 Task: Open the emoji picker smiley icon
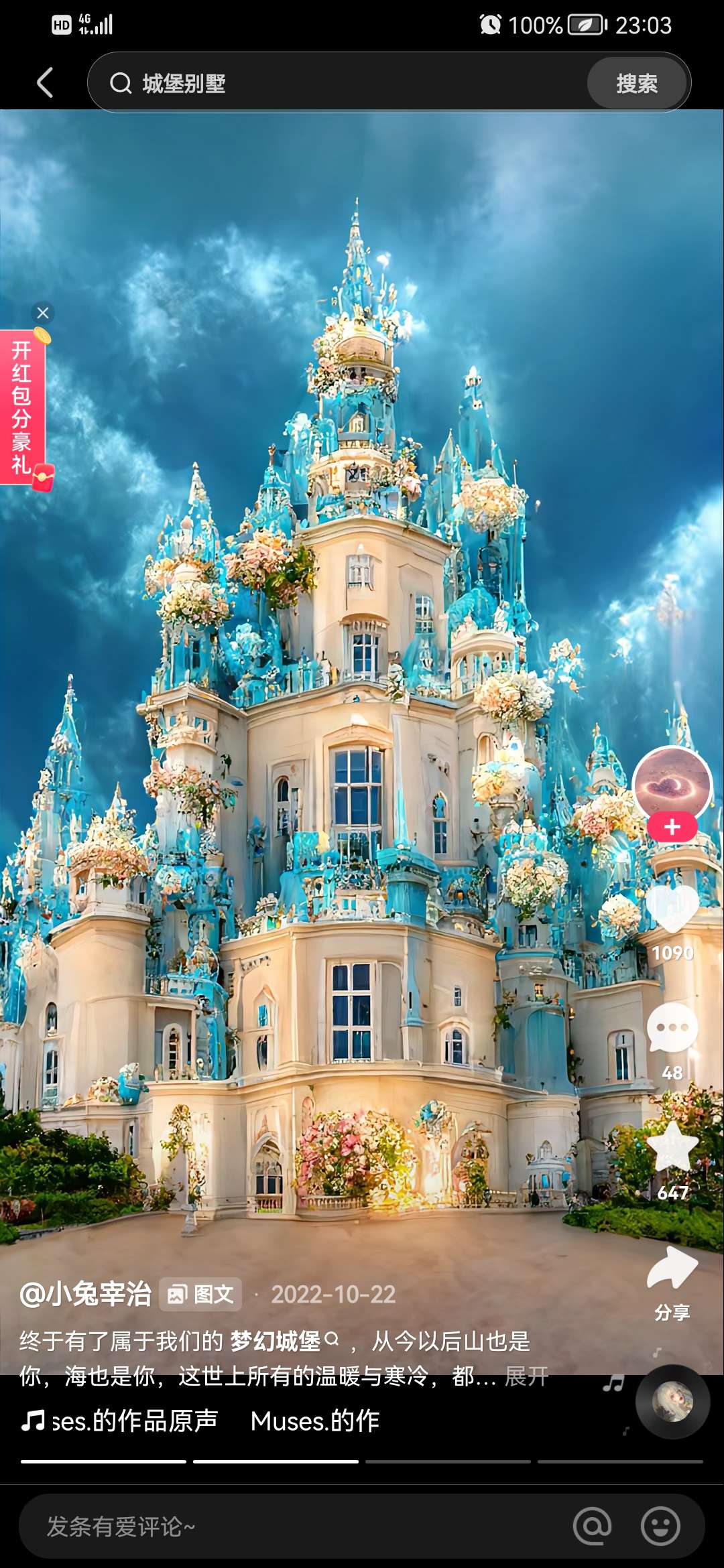(660, 1526)
